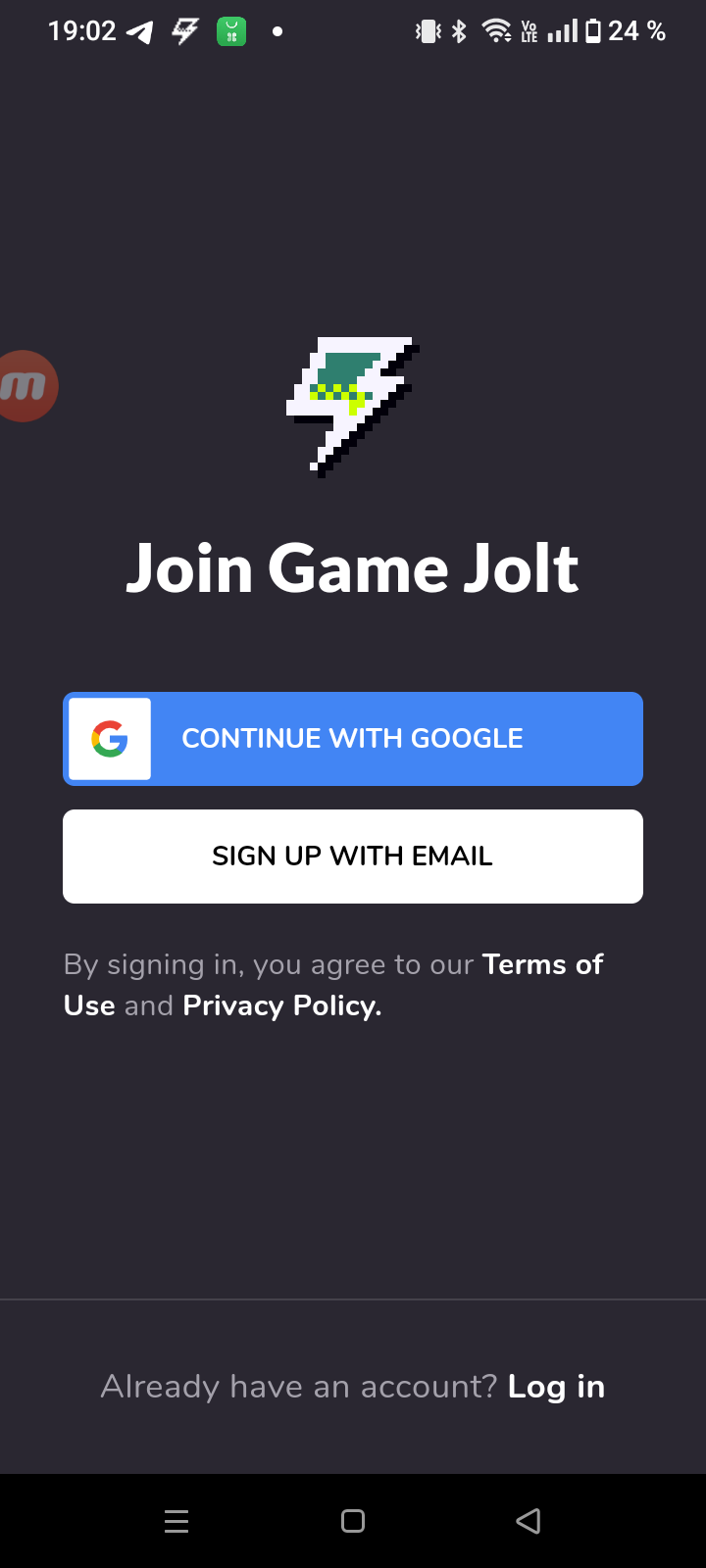Viewport: 706px width, 1568px height.
Task: Read the Privacy Policy
Action: 282,1005
